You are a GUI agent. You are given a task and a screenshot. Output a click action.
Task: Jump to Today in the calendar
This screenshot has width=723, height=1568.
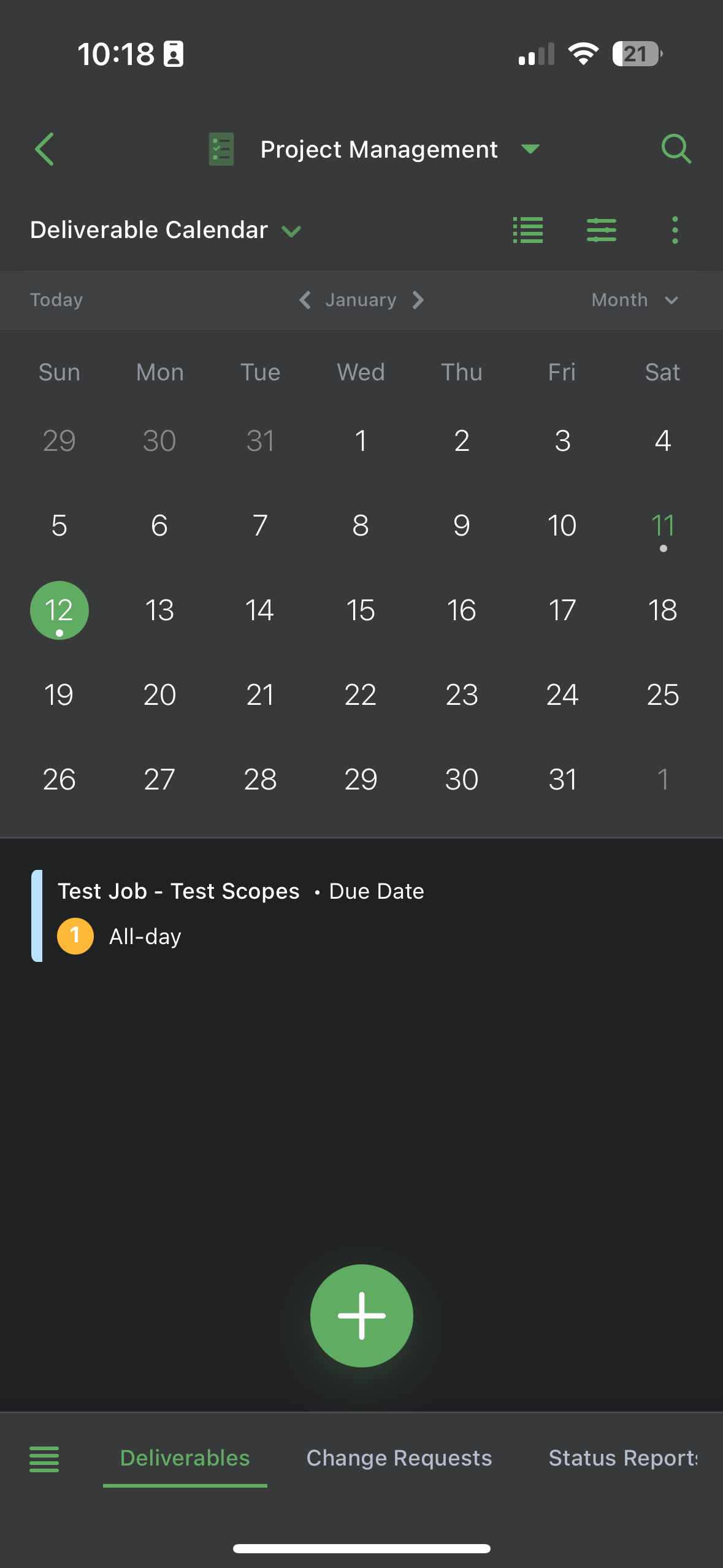pyautogui.click(x=56, y=300)
